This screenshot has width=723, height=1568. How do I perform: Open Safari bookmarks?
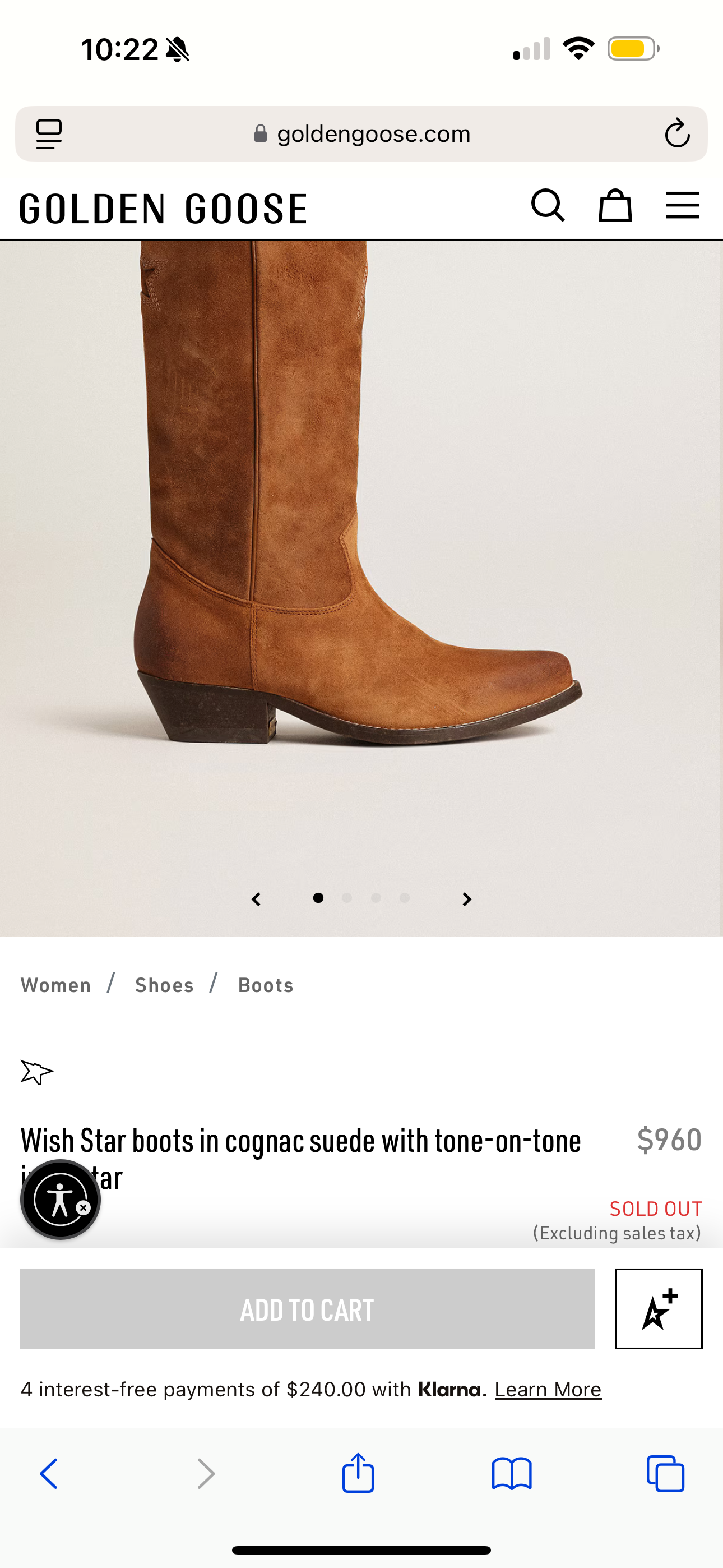coord(512,1474)
